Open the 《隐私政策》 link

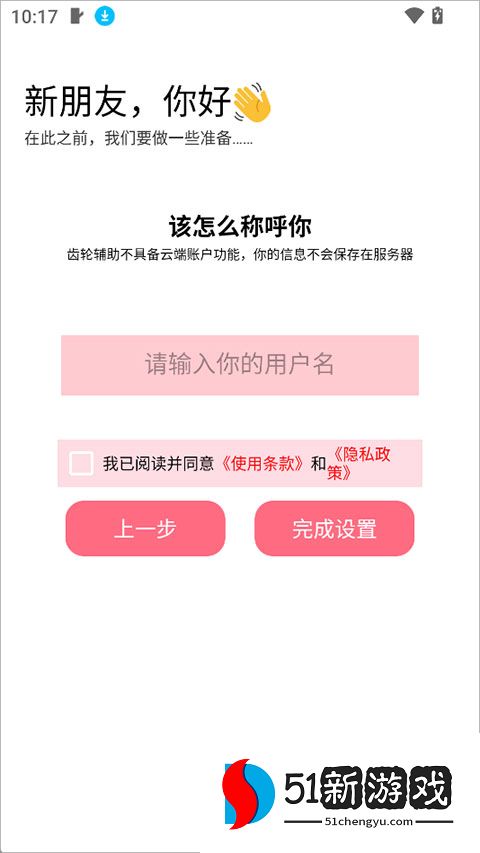[360, 463]
